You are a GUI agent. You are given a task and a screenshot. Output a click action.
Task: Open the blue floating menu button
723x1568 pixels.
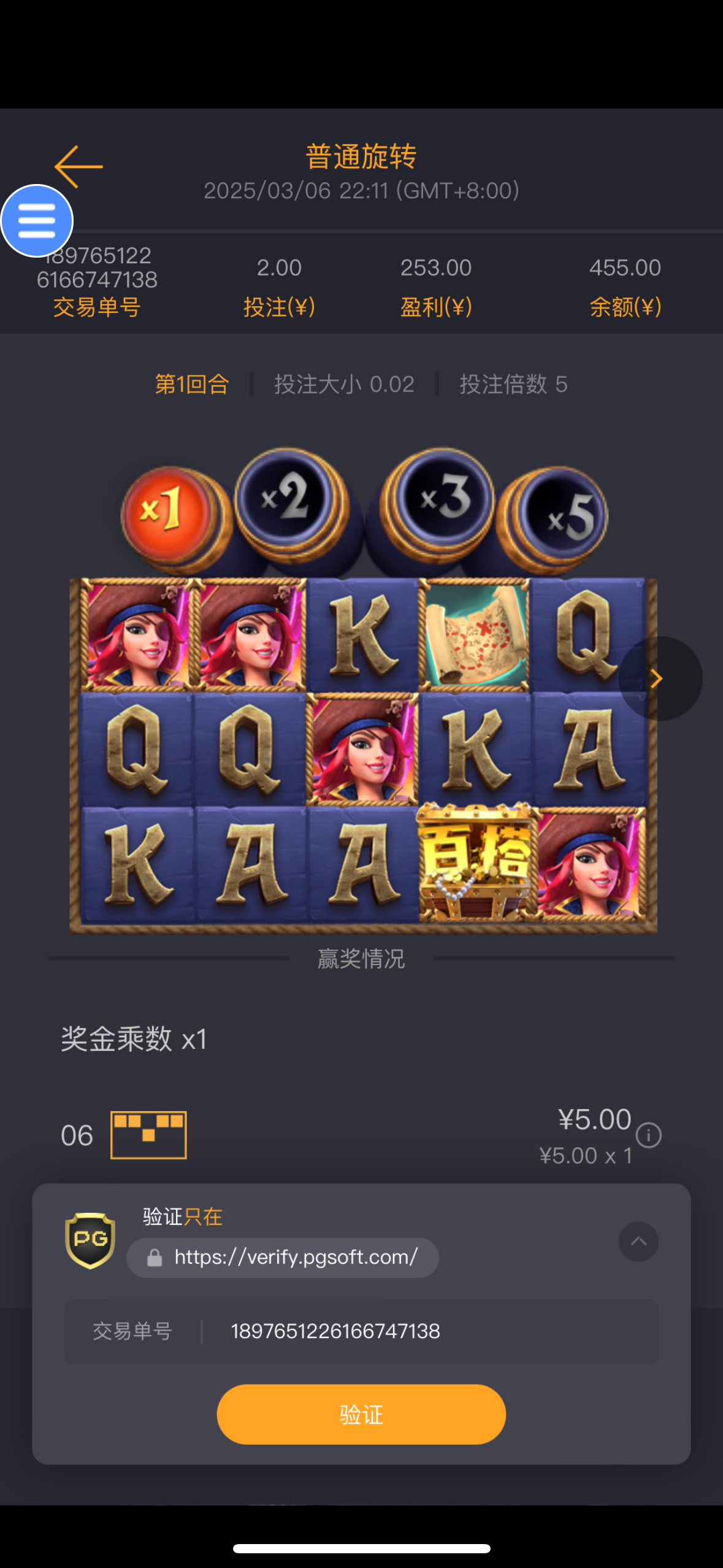coord(37,221)
